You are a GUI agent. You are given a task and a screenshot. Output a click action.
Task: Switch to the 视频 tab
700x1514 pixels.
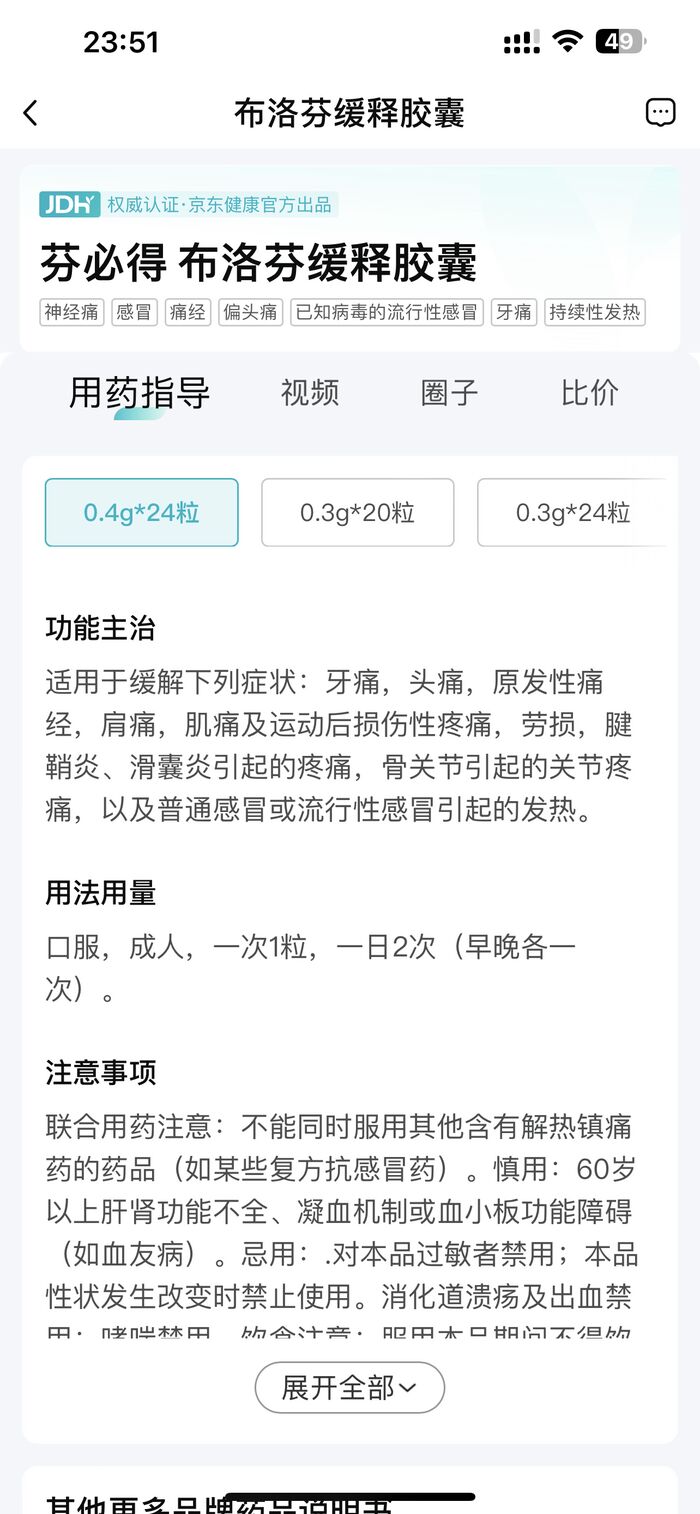(x=310, y=393)
